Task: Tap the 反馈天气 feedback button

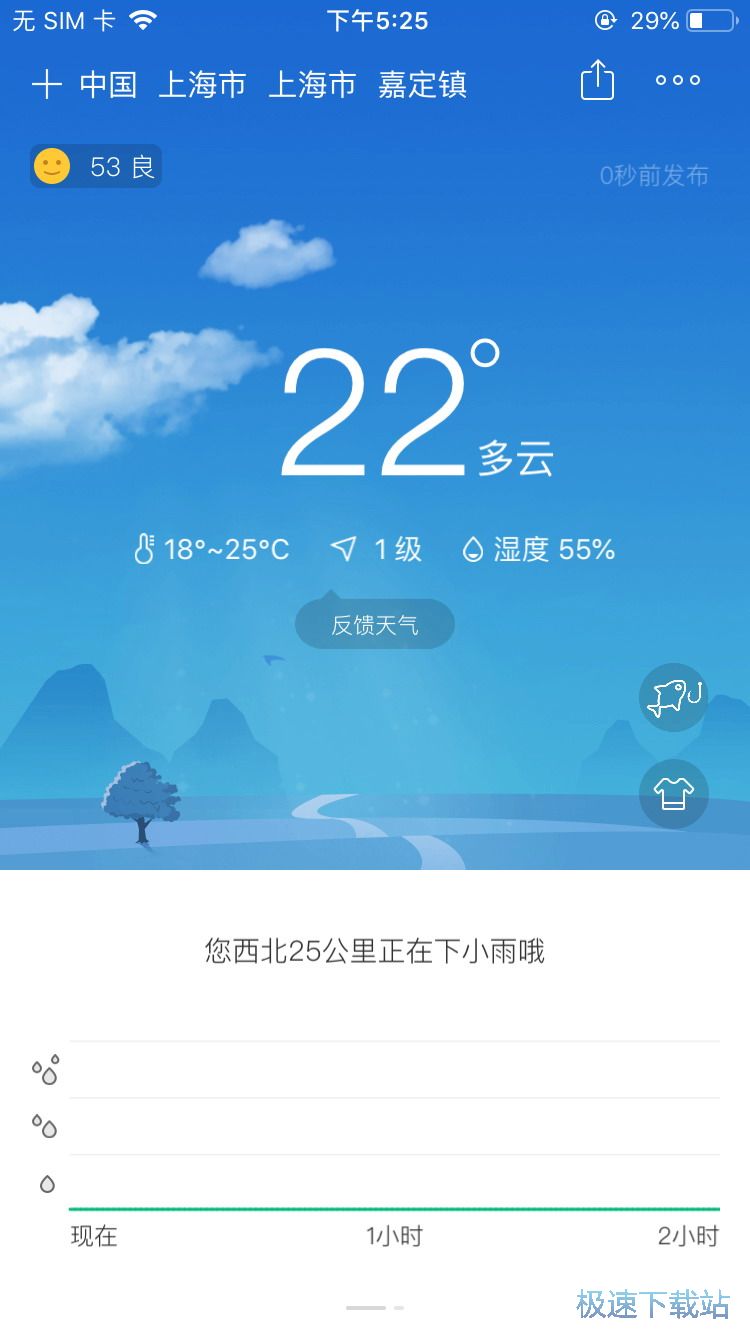Action: 375,626
